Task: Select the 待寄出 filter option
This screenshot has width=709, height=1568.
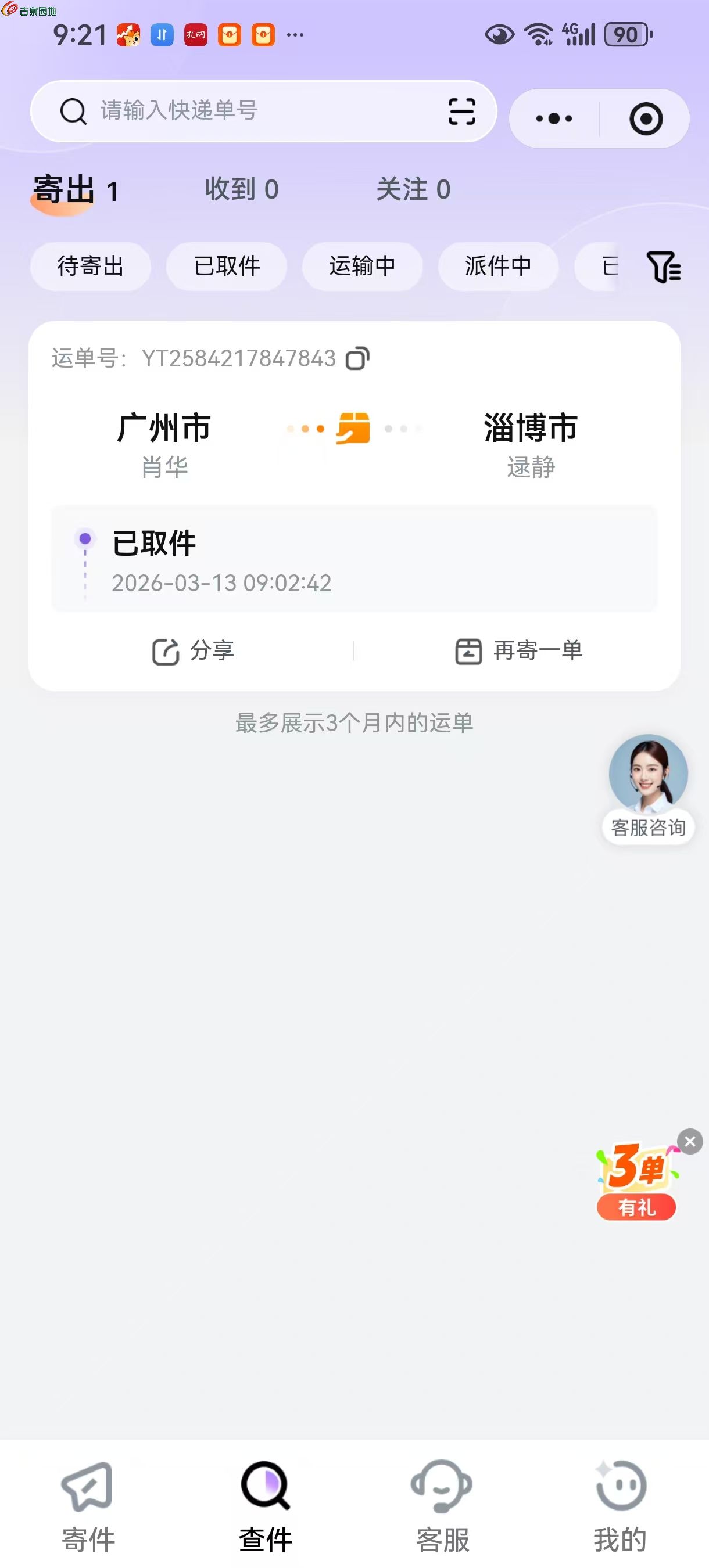Action: point(90,267)
